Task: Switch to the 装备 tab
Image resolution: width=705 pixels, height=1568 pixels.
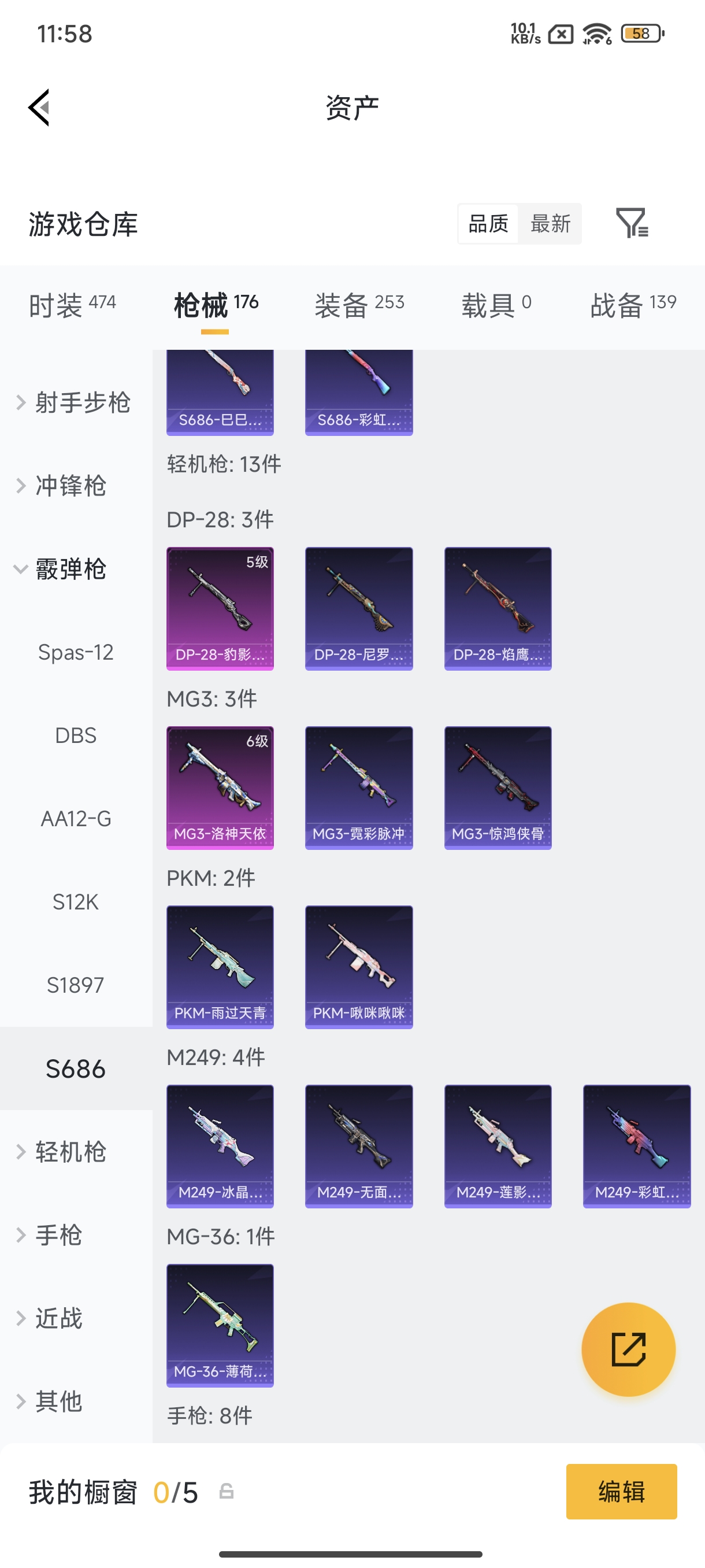Action: coord(359,304)
